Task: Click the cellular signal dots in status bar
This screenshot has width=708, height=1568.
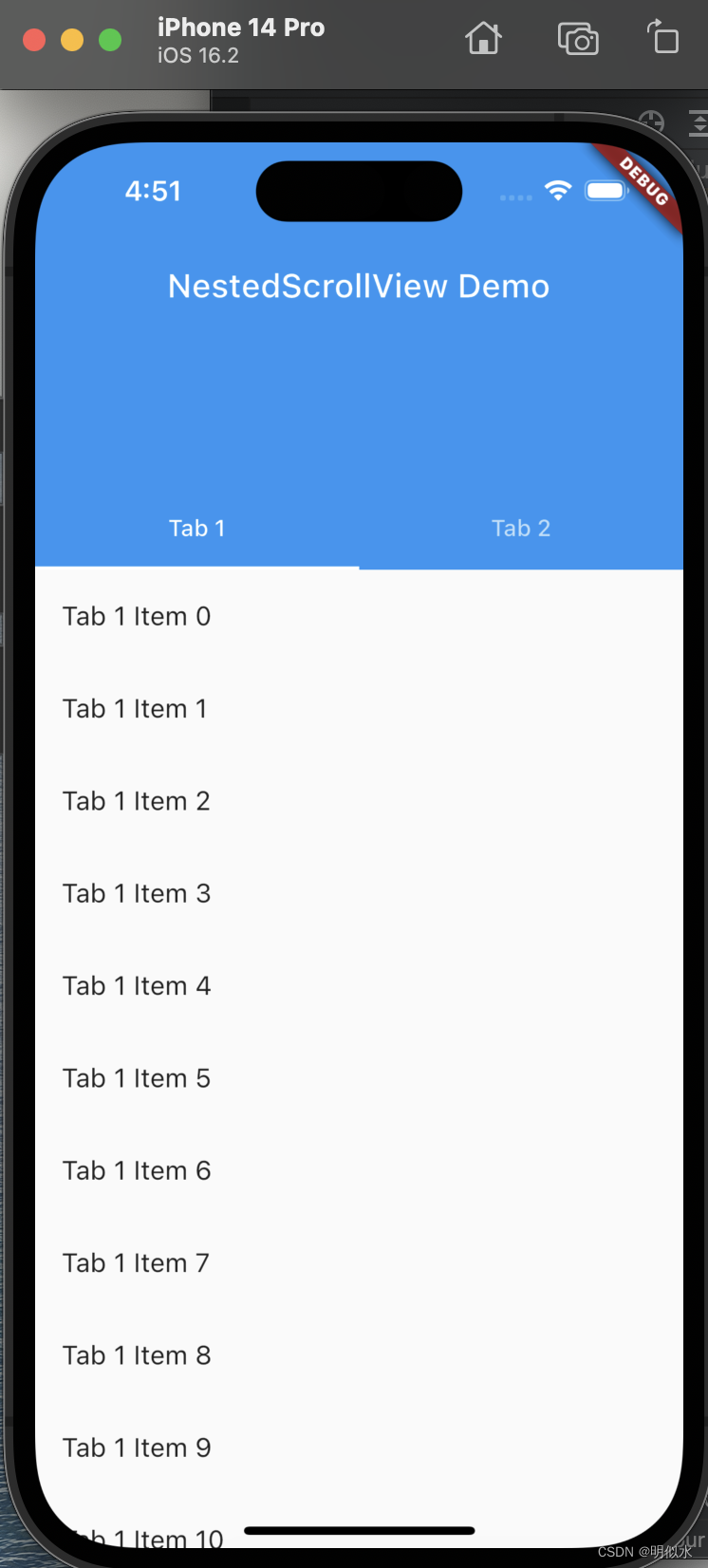Action: coord(514,197)
